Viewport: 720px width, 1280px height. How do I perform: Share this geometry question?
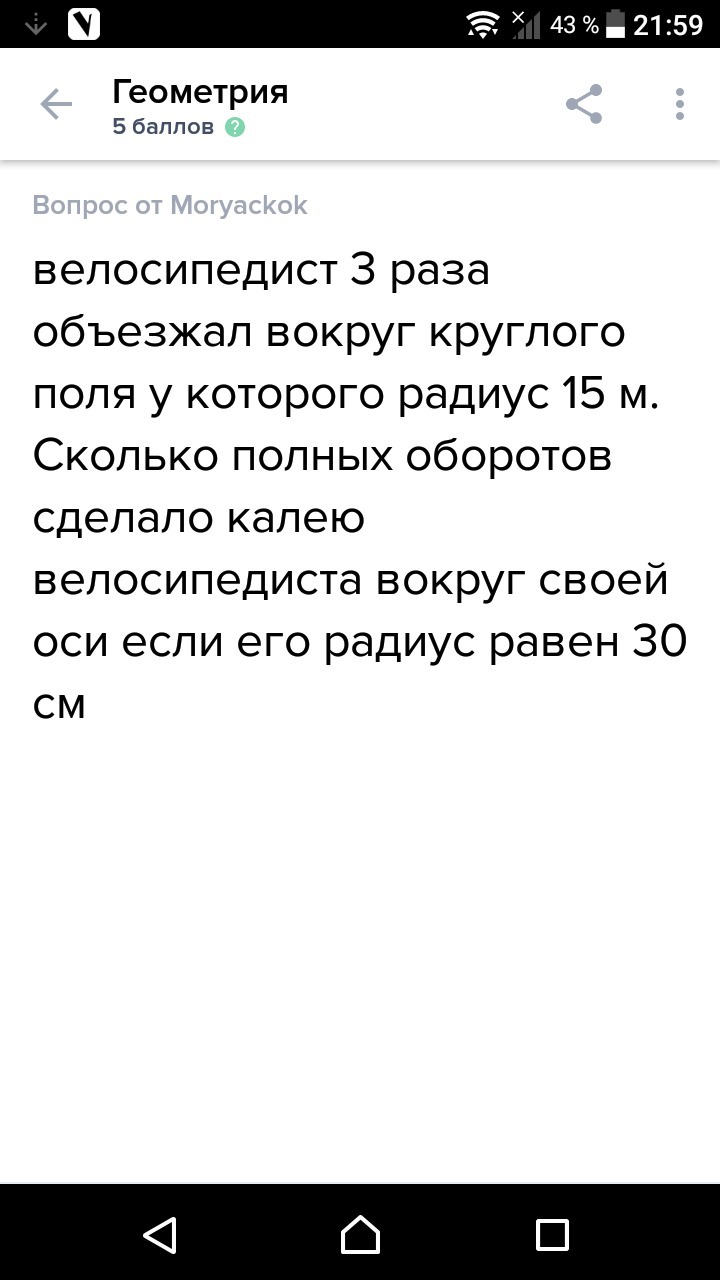[584, 104]
